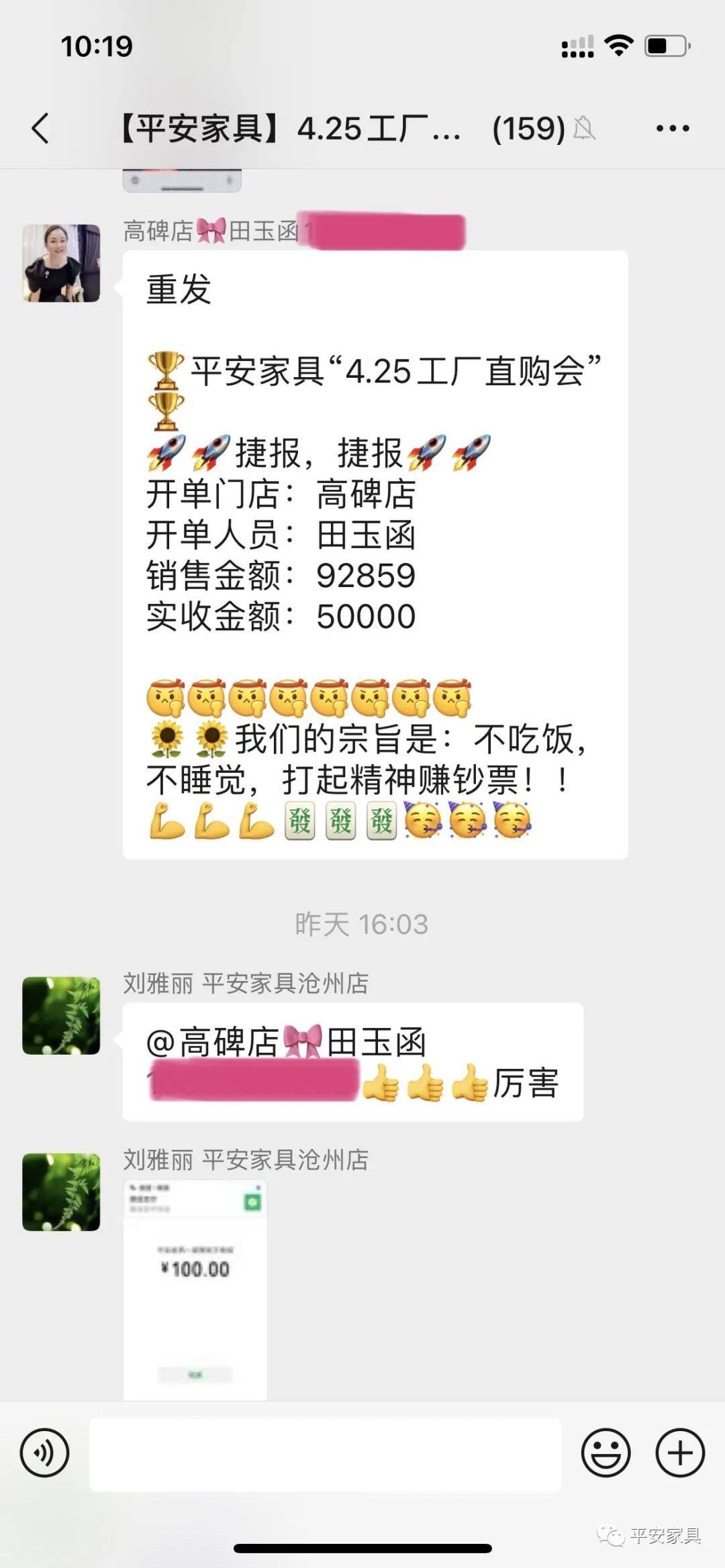The image size is (725, 1568).
Task: Open the group chat options menu
Action: point(673,128)
